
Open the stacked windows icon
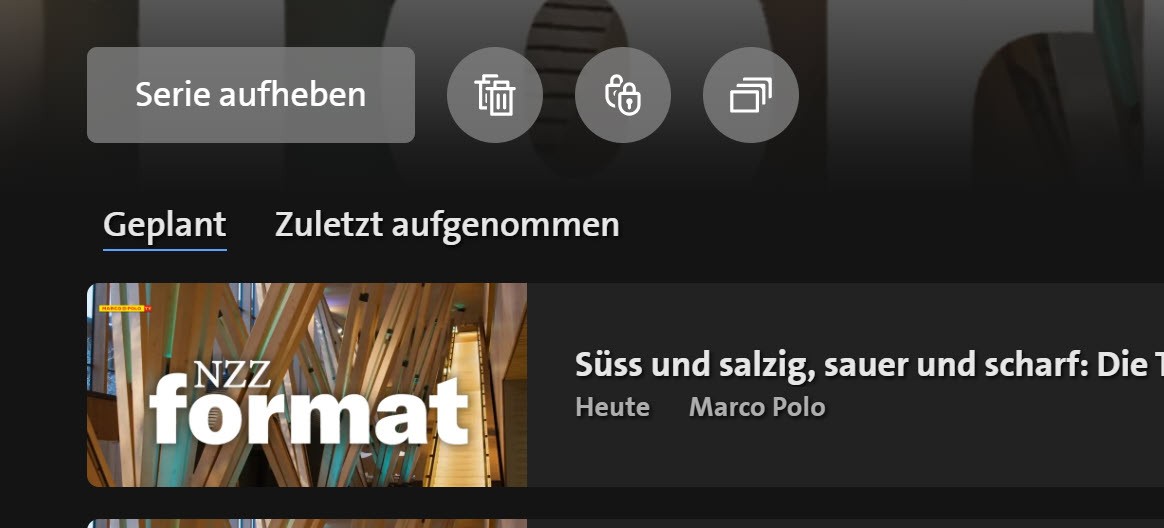click(751, 95)
